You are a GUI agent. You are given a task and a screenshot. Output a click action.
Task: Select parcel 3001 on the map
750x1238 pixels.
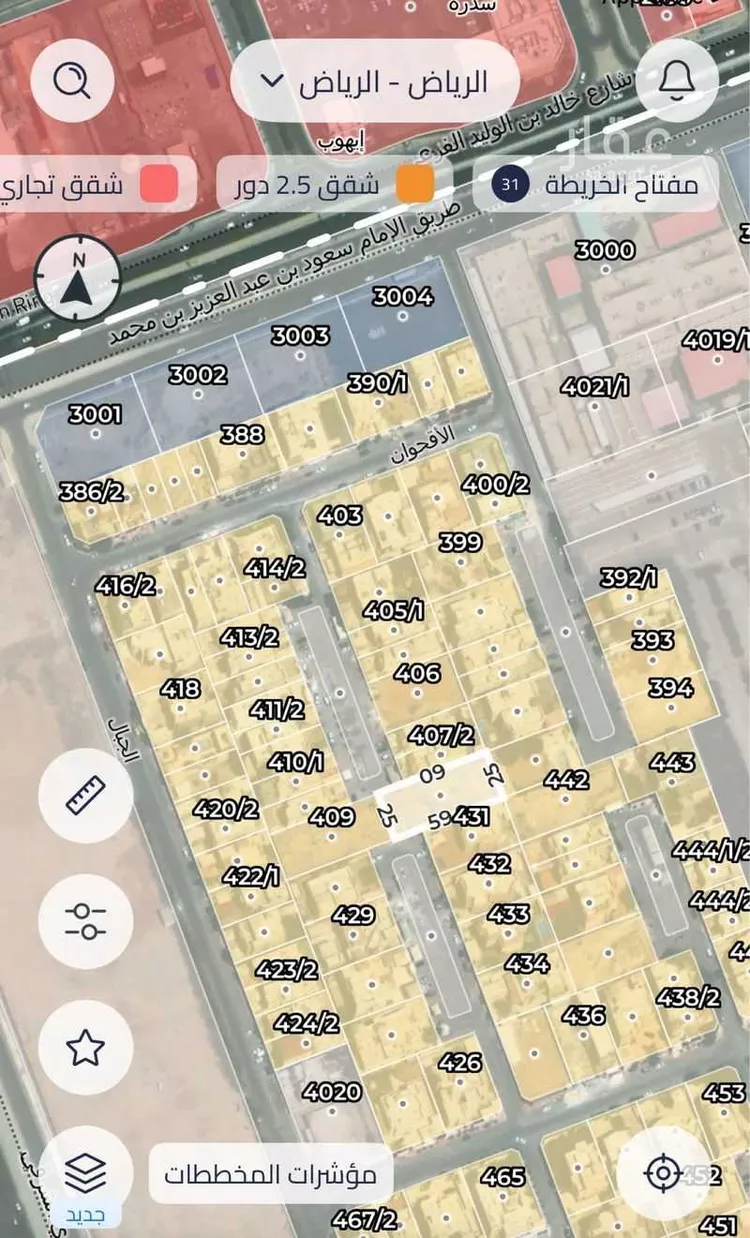click(95, 413)
